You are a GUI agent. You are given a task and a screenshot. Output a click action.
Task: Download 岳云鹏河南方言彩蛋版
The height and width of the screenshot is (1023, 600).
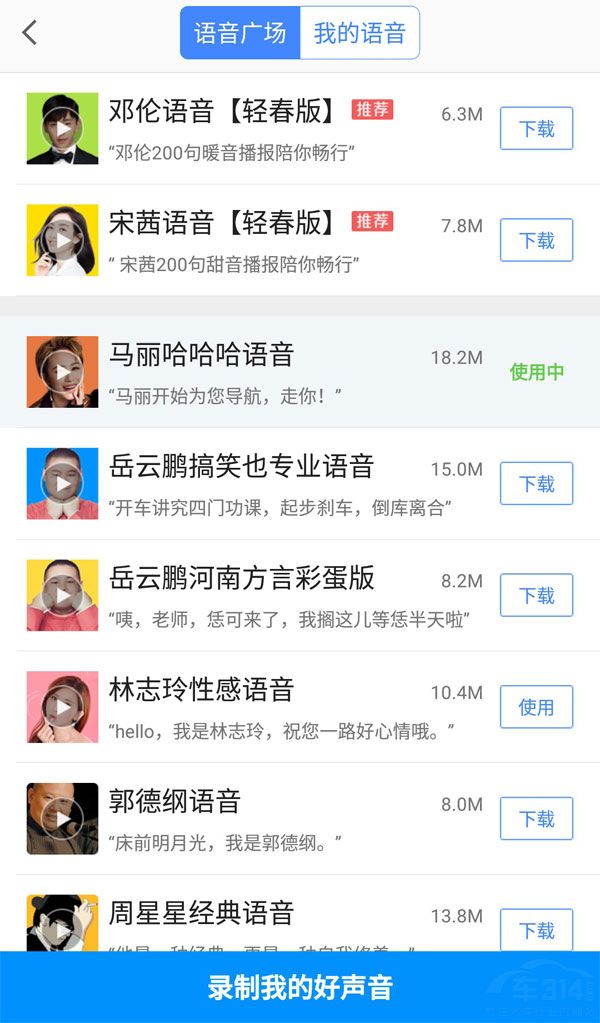click(x=536, y=595)
